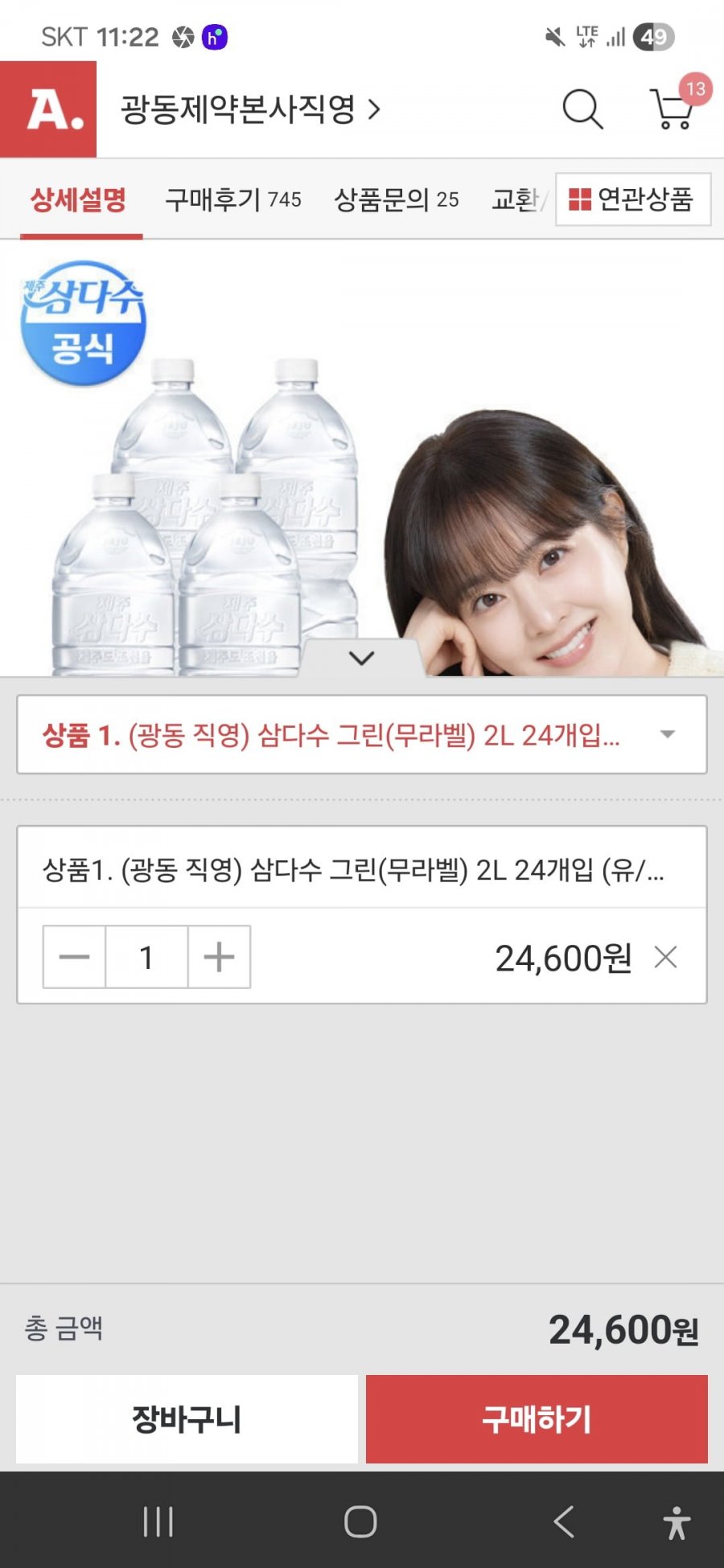Remove the selected 상품1 item

(666, 957)
